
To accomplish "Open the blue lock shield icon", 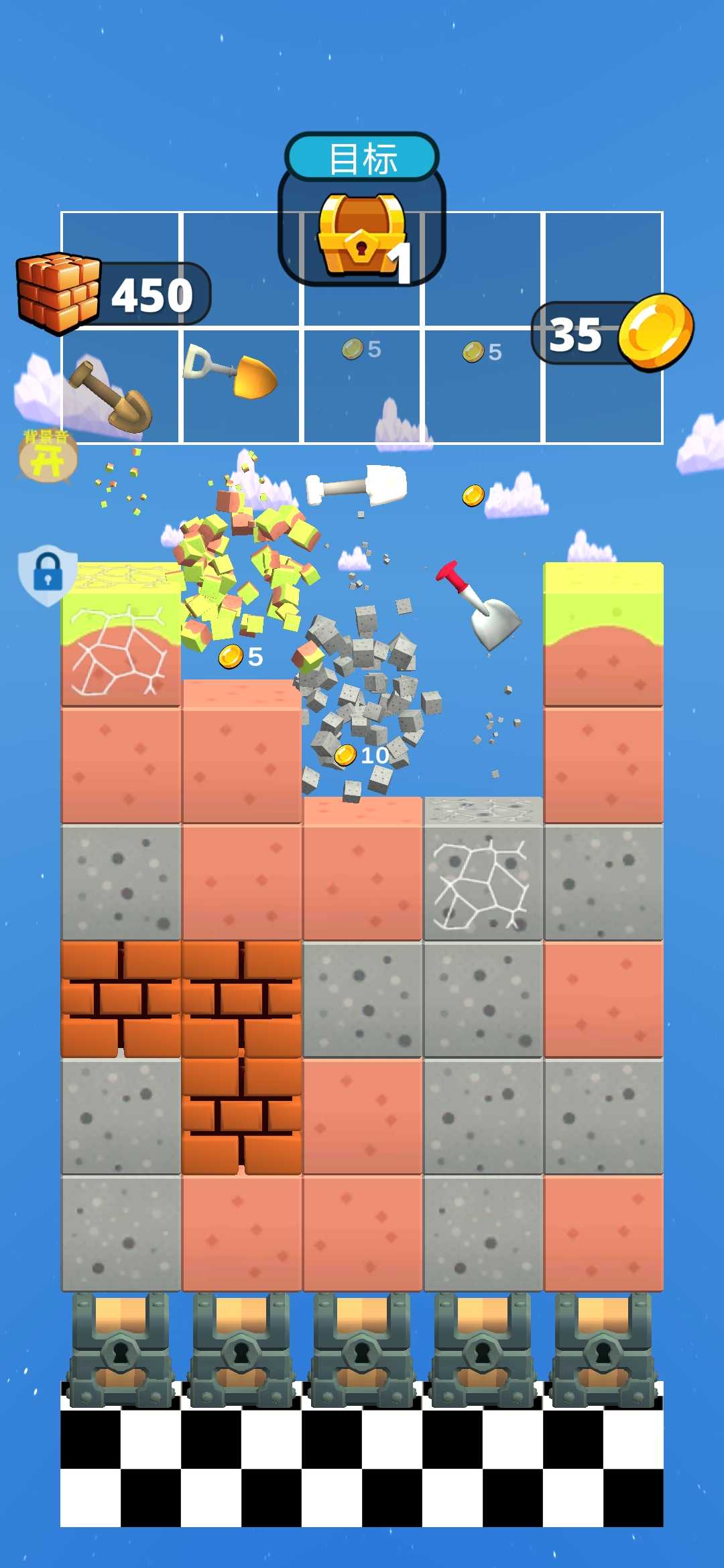I will point(48,575).
